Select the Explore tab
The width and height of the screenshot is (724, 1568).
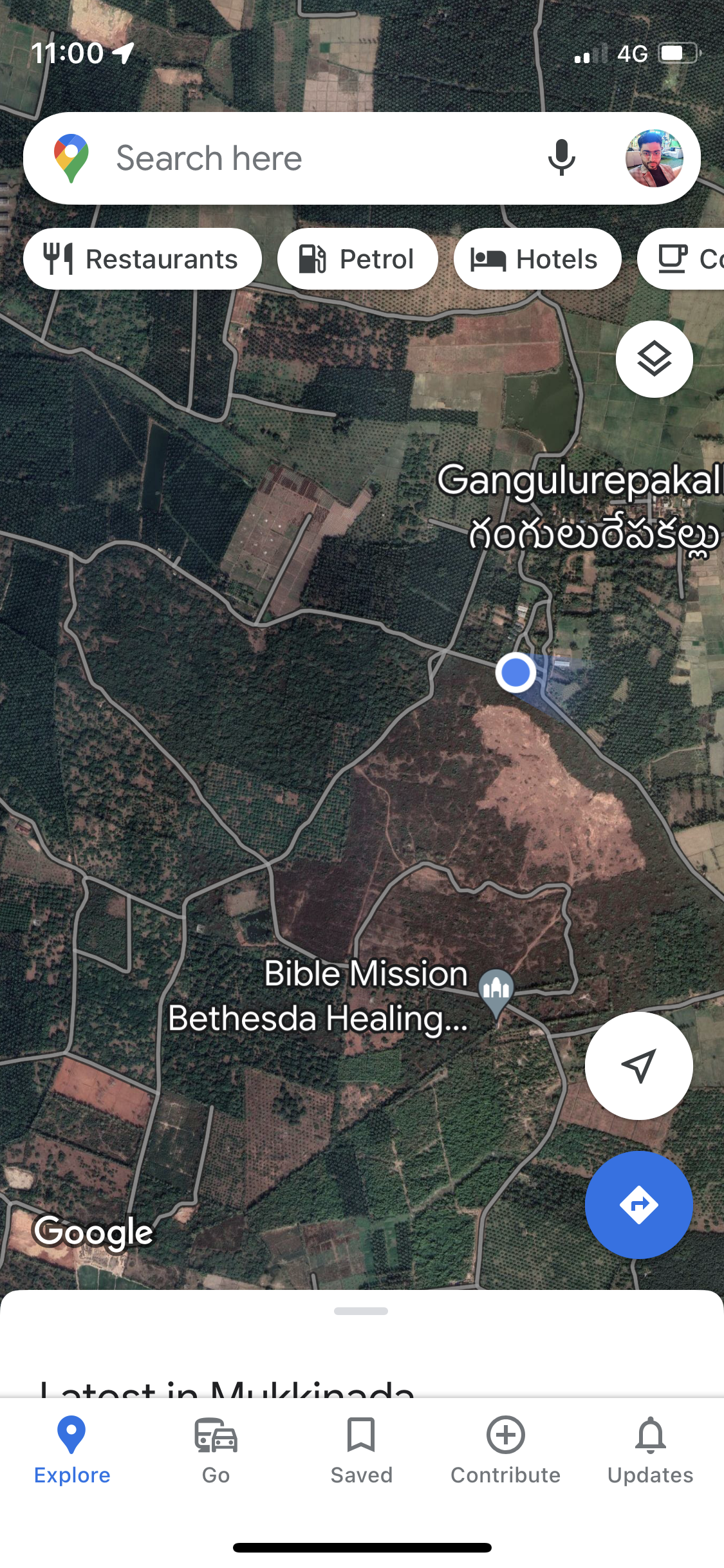[x=72, y=1451]
